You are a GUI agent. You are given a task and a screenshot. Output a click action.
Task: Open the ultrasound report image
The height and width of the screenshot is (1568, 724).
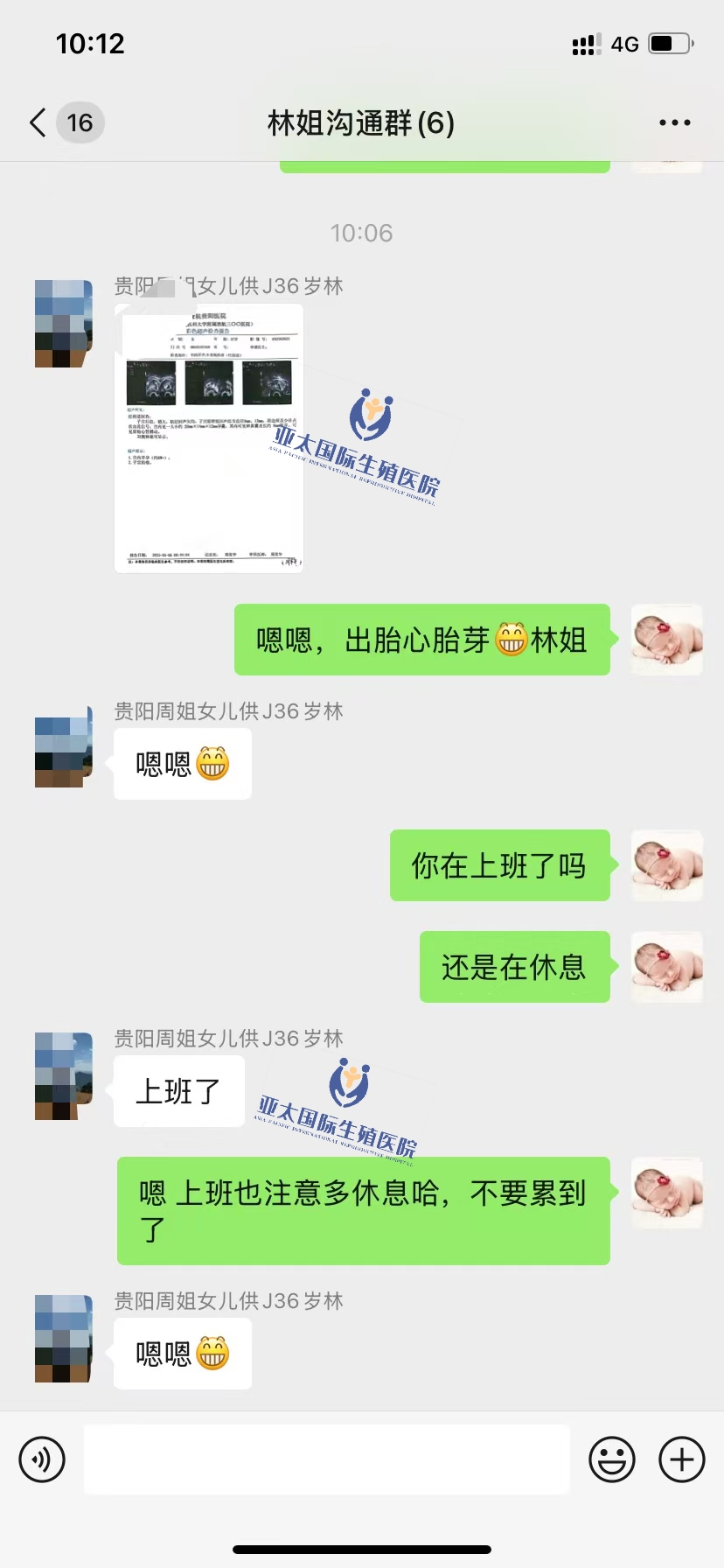(x=209, y=437)
